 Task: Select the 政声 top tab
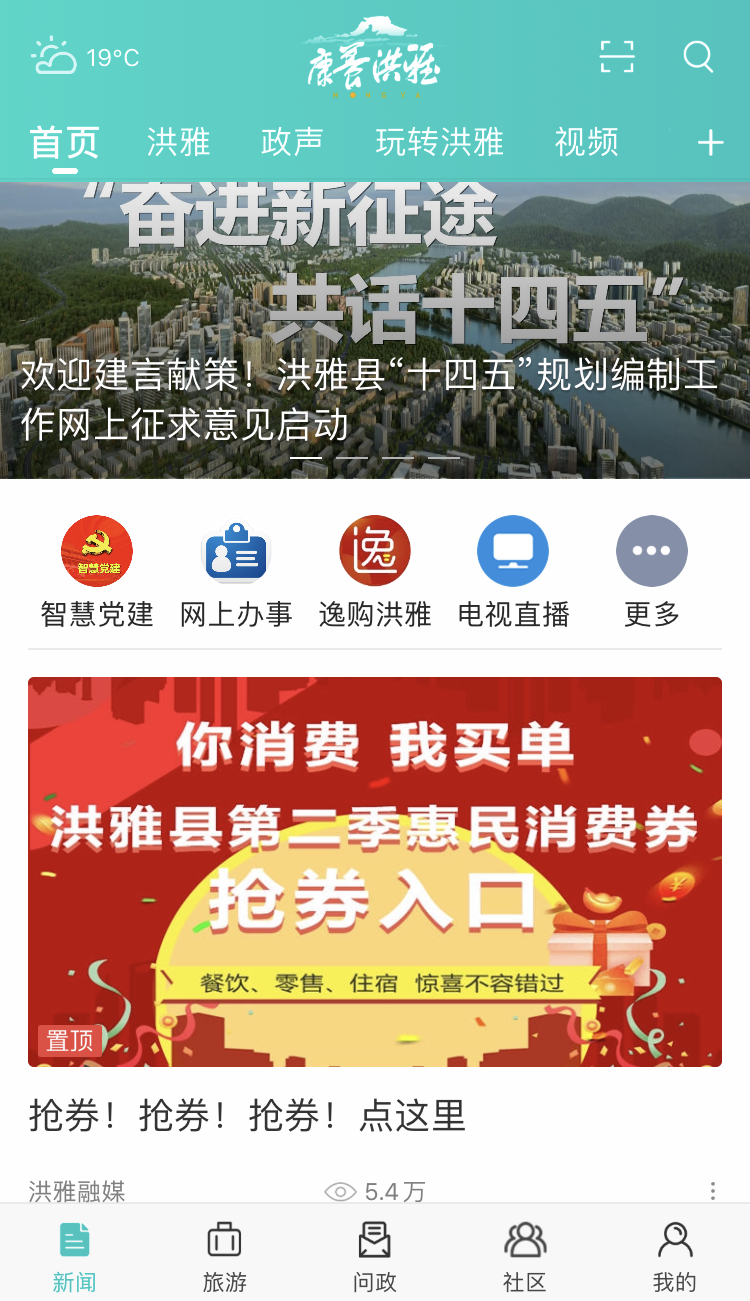click(x=292, y=143)
